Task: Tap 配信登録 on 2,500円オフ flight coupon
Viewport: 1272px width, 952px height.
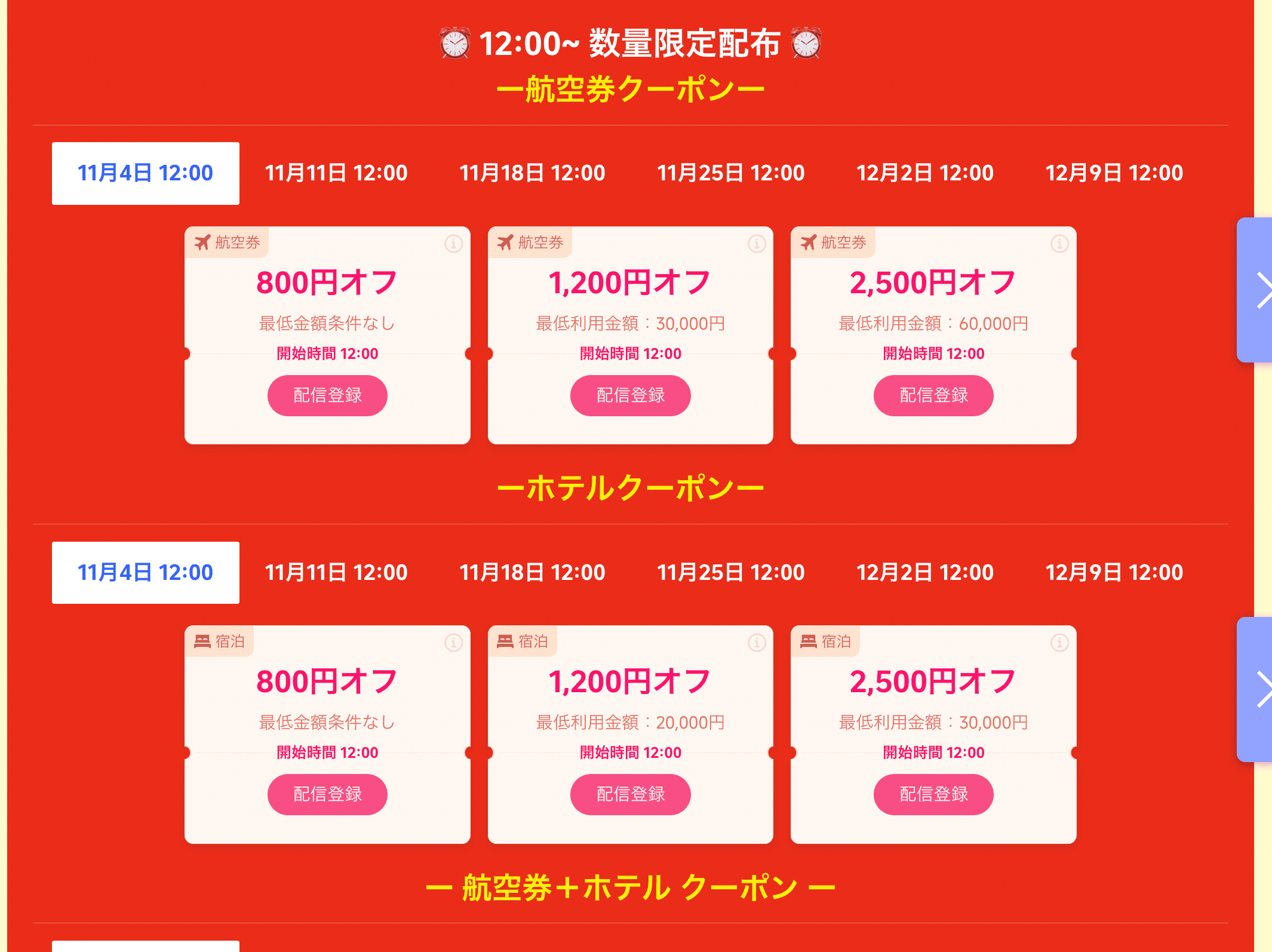Action: 933,395
